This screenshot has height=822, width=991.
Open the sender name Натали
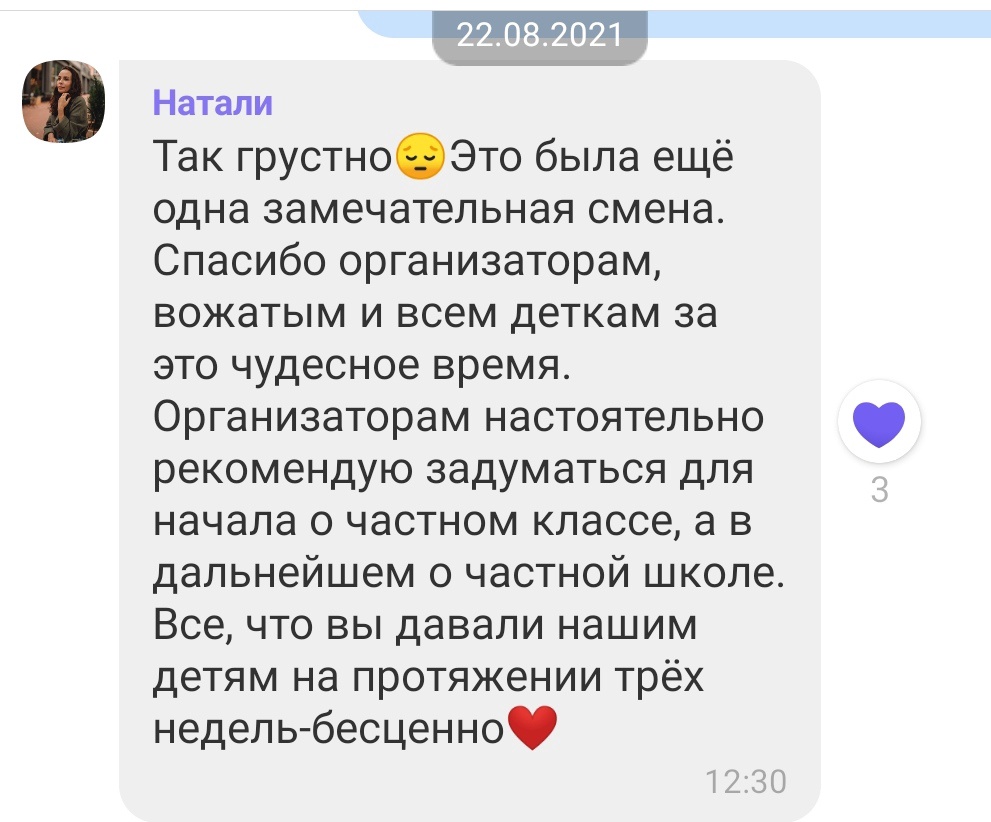(213, 102)
